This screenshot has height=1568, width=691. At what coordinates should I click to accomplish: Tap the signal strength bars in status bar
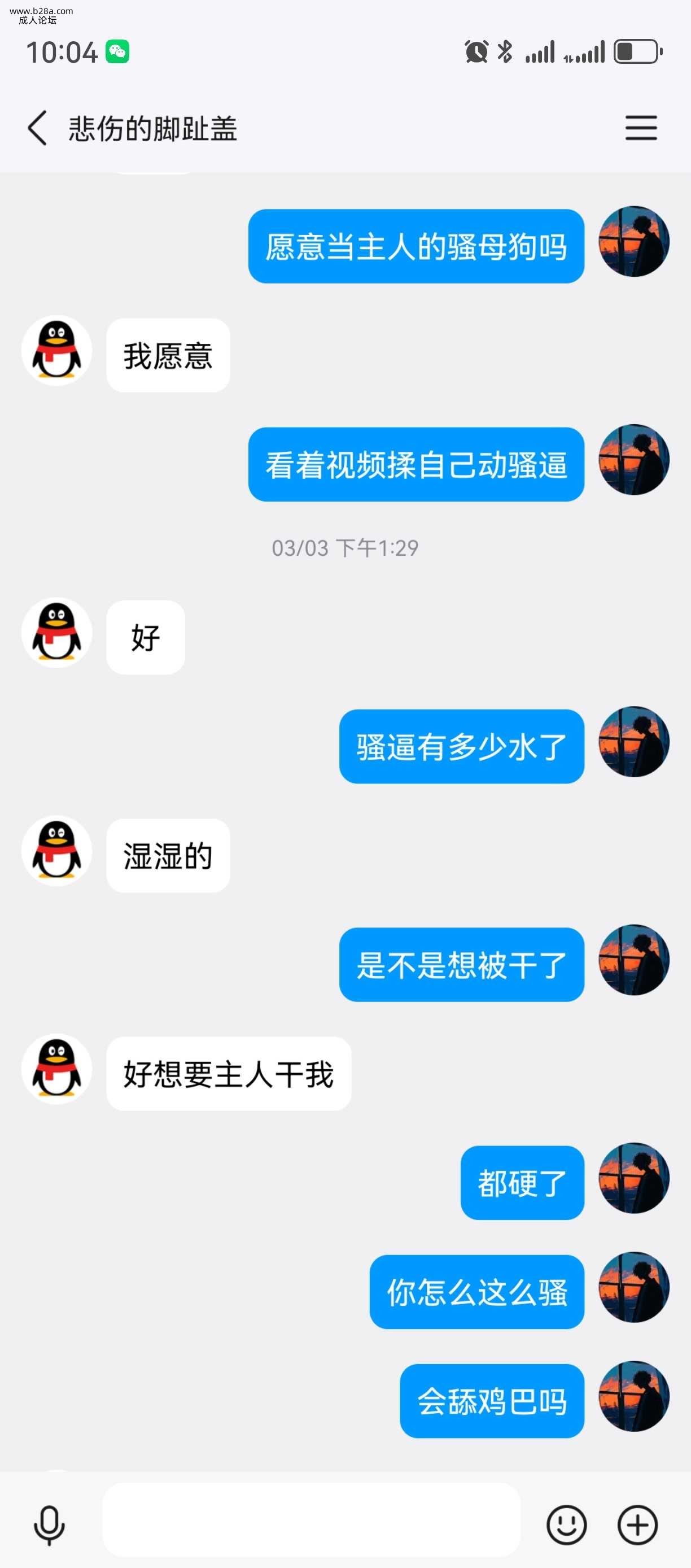(x=541, y=53)
